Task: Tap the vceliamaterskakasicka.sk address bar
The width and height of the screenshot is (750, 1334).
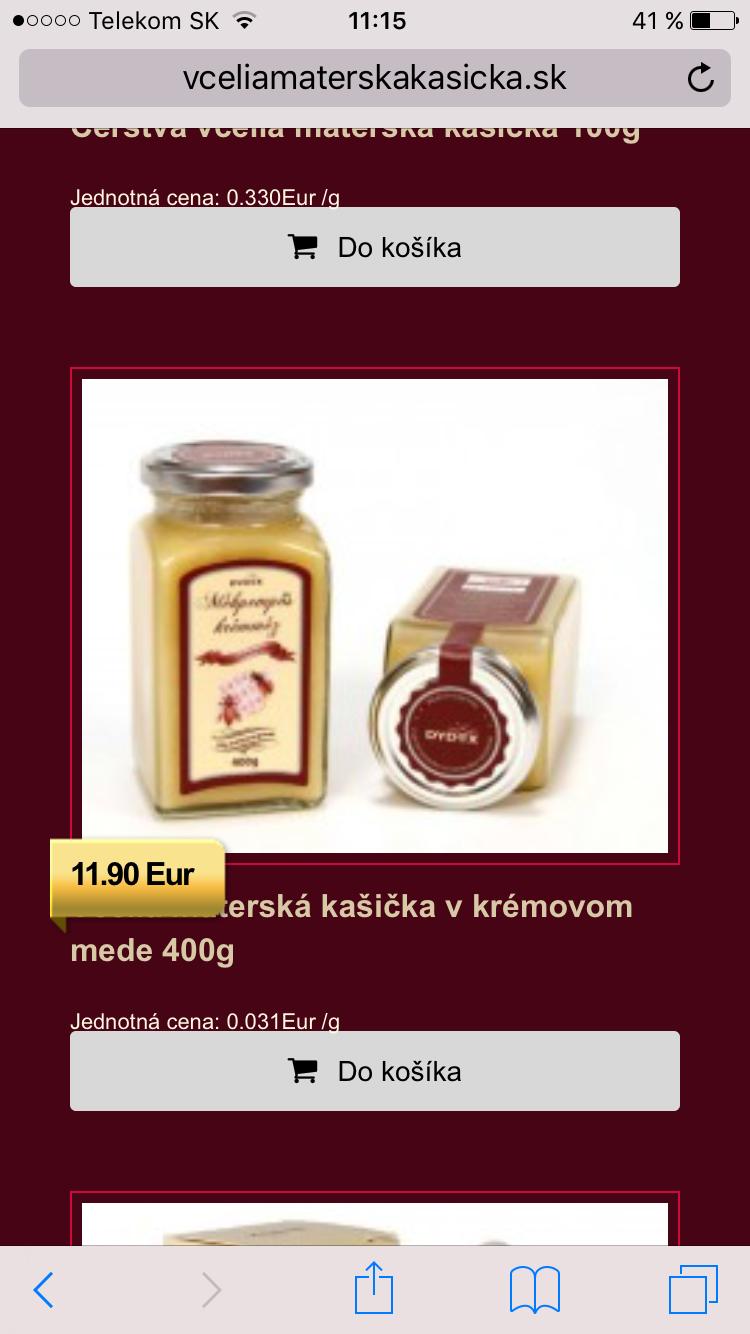Action: pos(374,78)
